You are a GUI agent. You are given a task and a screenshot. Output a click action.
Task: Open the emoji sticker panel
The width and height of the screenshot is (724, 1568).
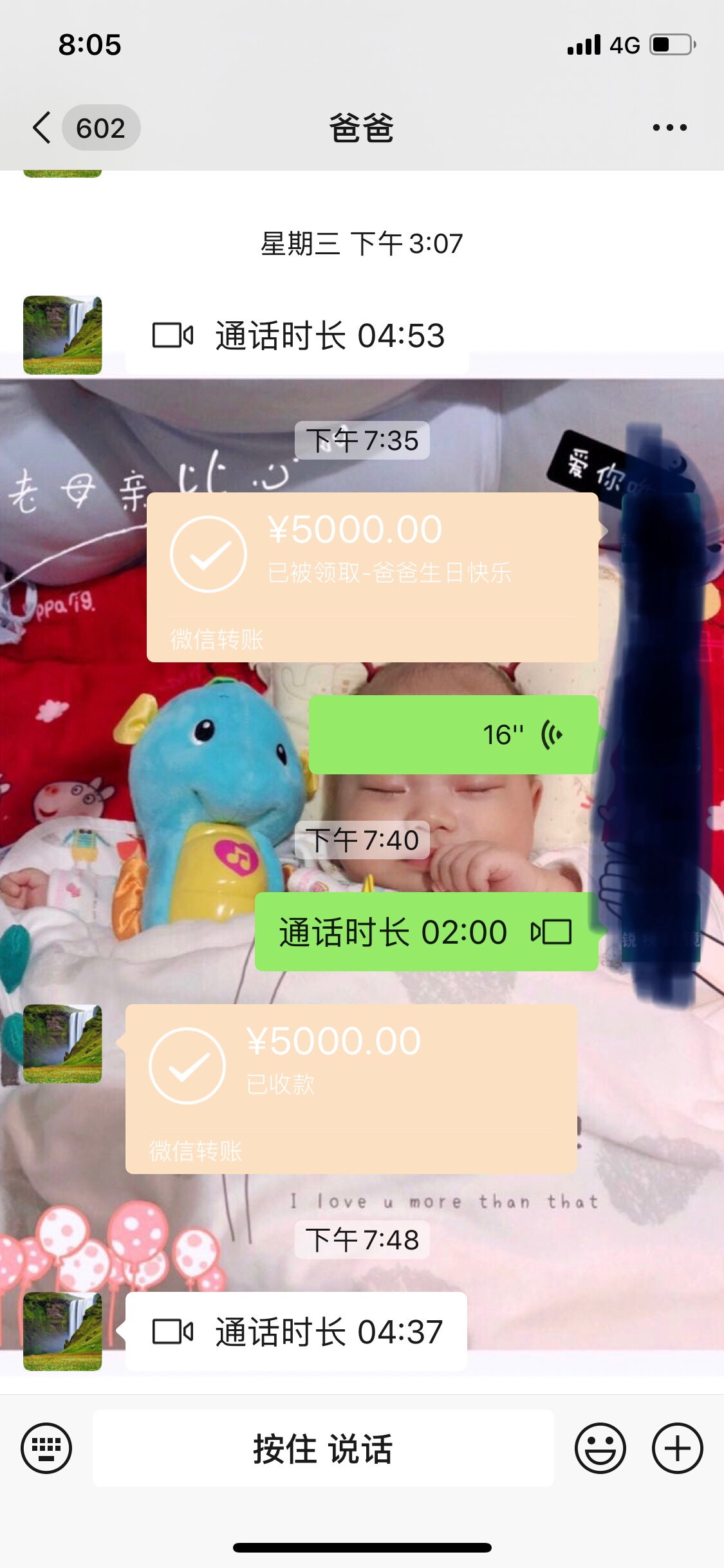click(x=600, y=1448)
